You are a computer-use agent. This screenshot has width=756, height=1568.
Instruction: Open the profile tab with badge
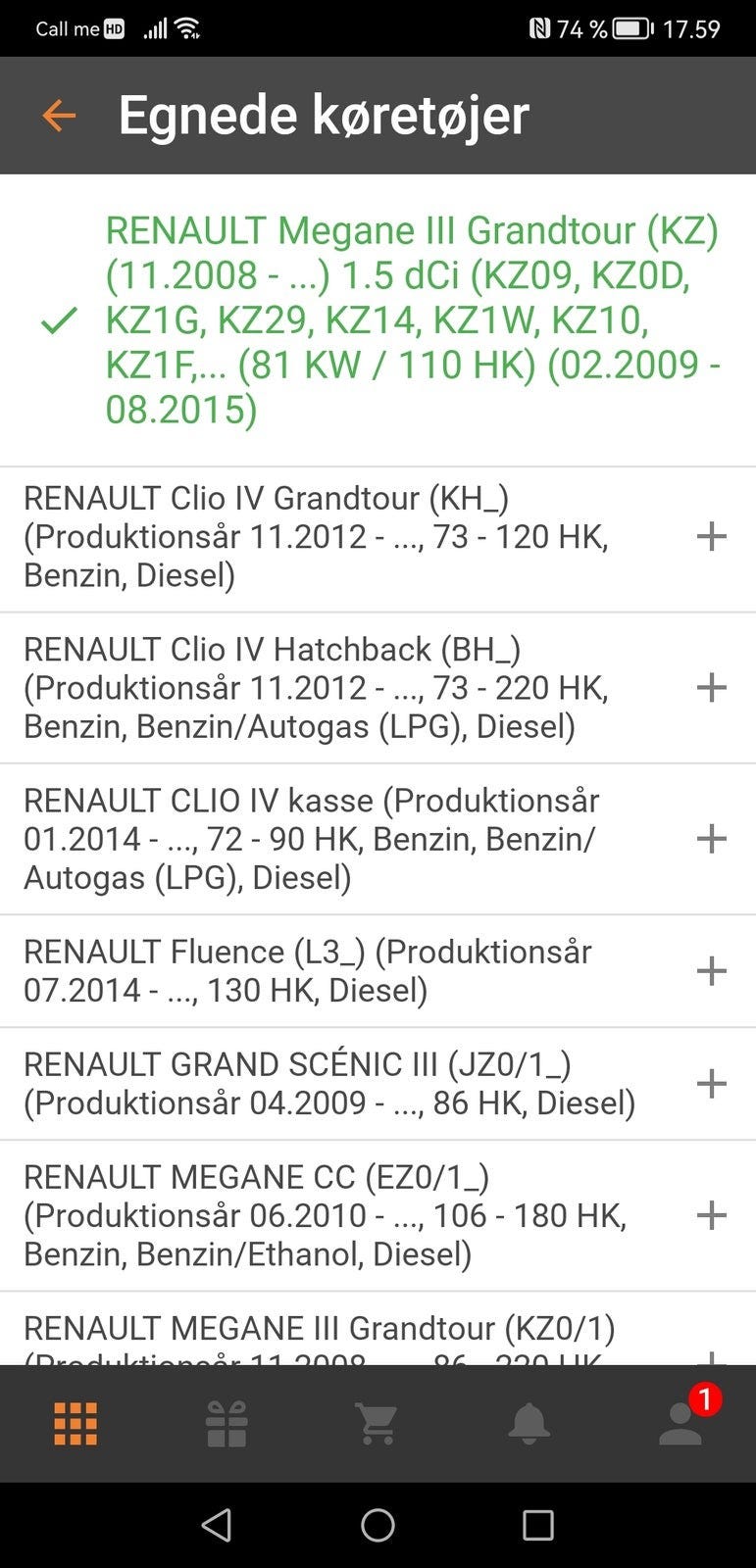[x=680, y=1423]
